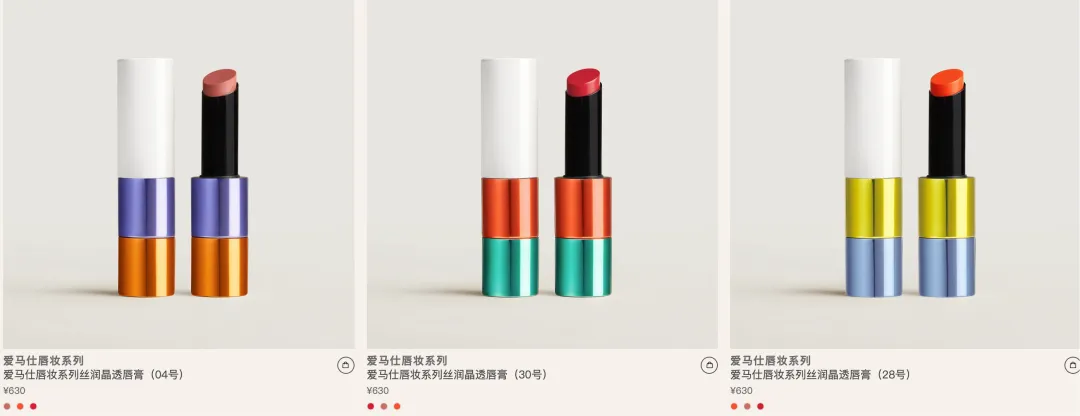Select the first orange swatch under 28号
This screenshot has width=1080, height=416.
[x=734, y=406]
